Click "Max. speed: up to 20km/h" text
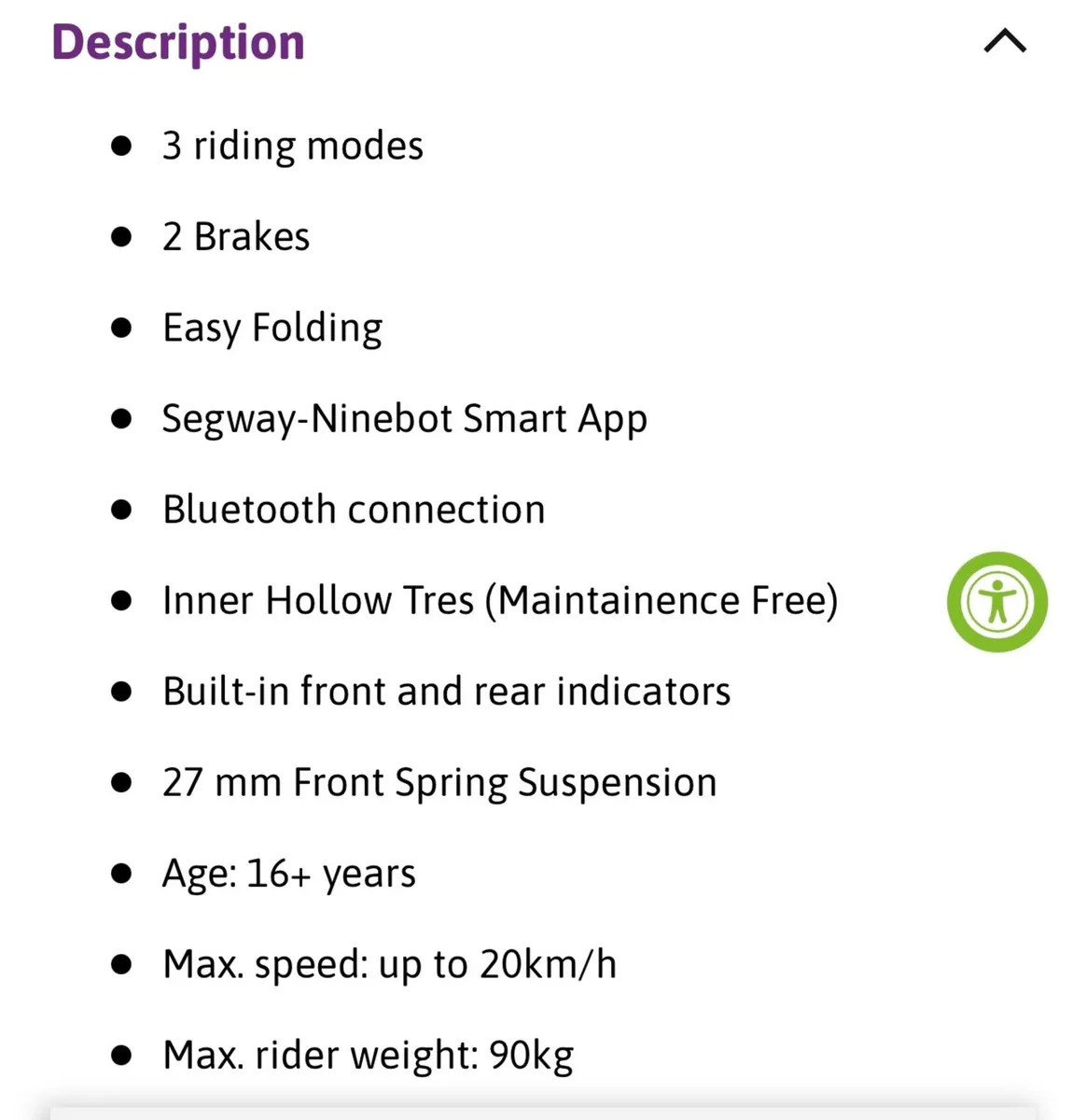The image size is (1086, 1120). click(x=389, y=963)
